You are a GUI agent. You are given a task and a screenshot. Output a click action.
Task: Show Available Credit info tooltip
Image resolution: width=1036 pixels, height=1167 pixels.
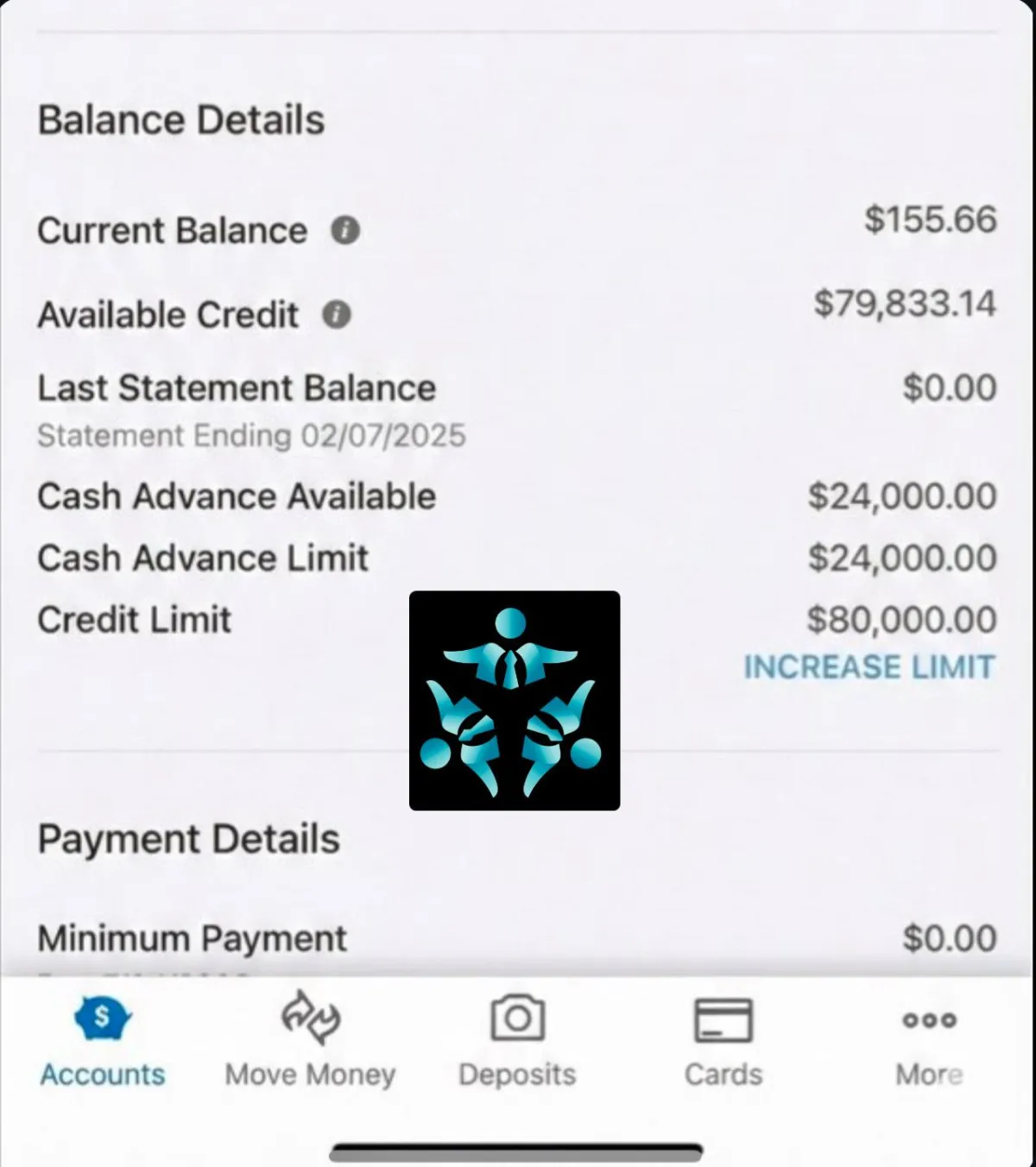tap(337, 314)
